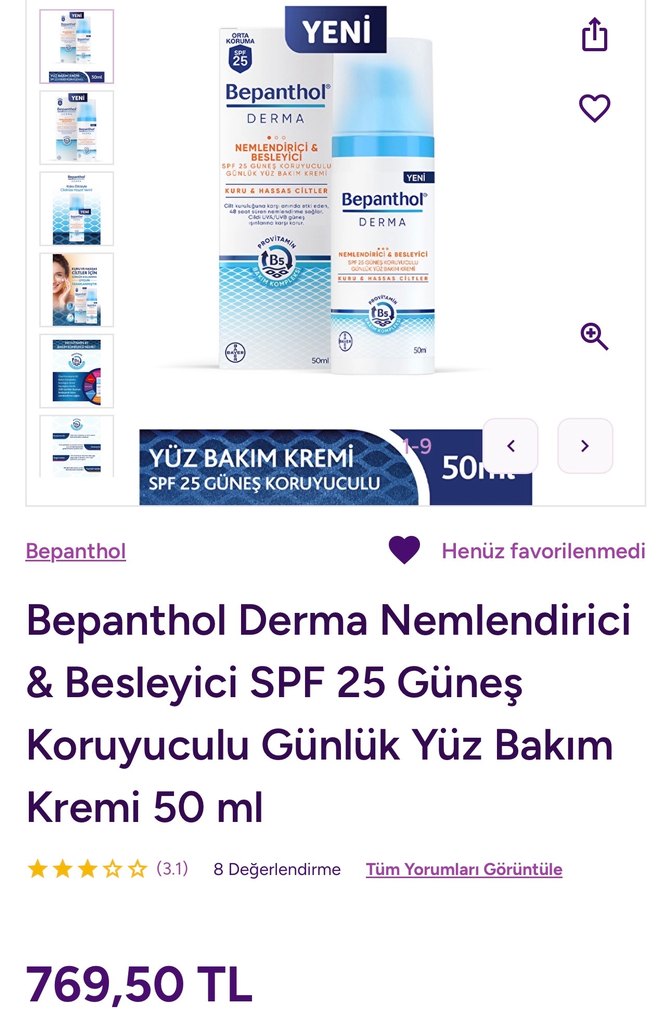Tap Tüm Yorumları Görüntüle to see reviews

click(463, 869)
